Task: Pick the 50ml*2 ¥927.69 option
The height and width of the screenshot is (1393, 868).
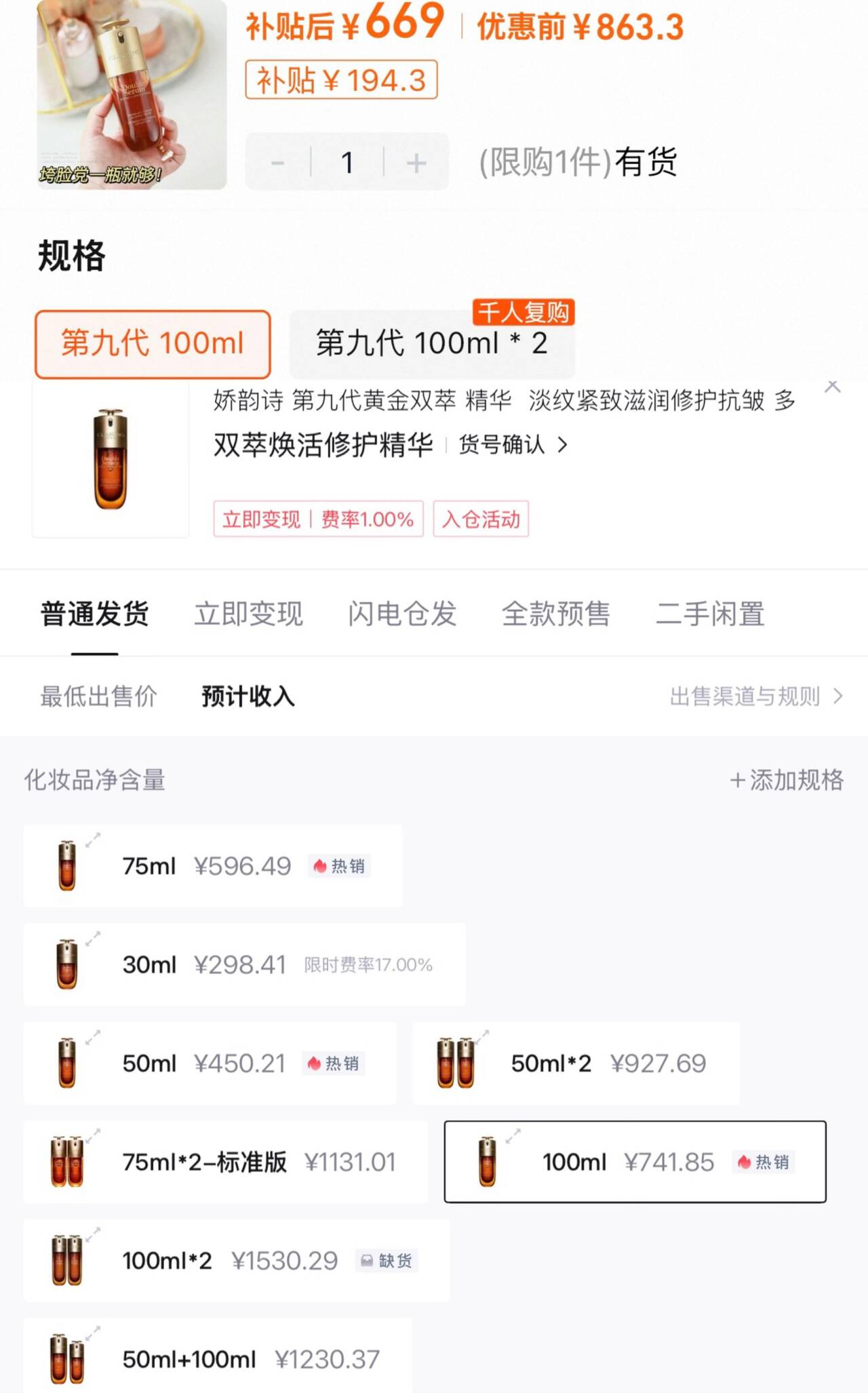Action: [576, 1063]
